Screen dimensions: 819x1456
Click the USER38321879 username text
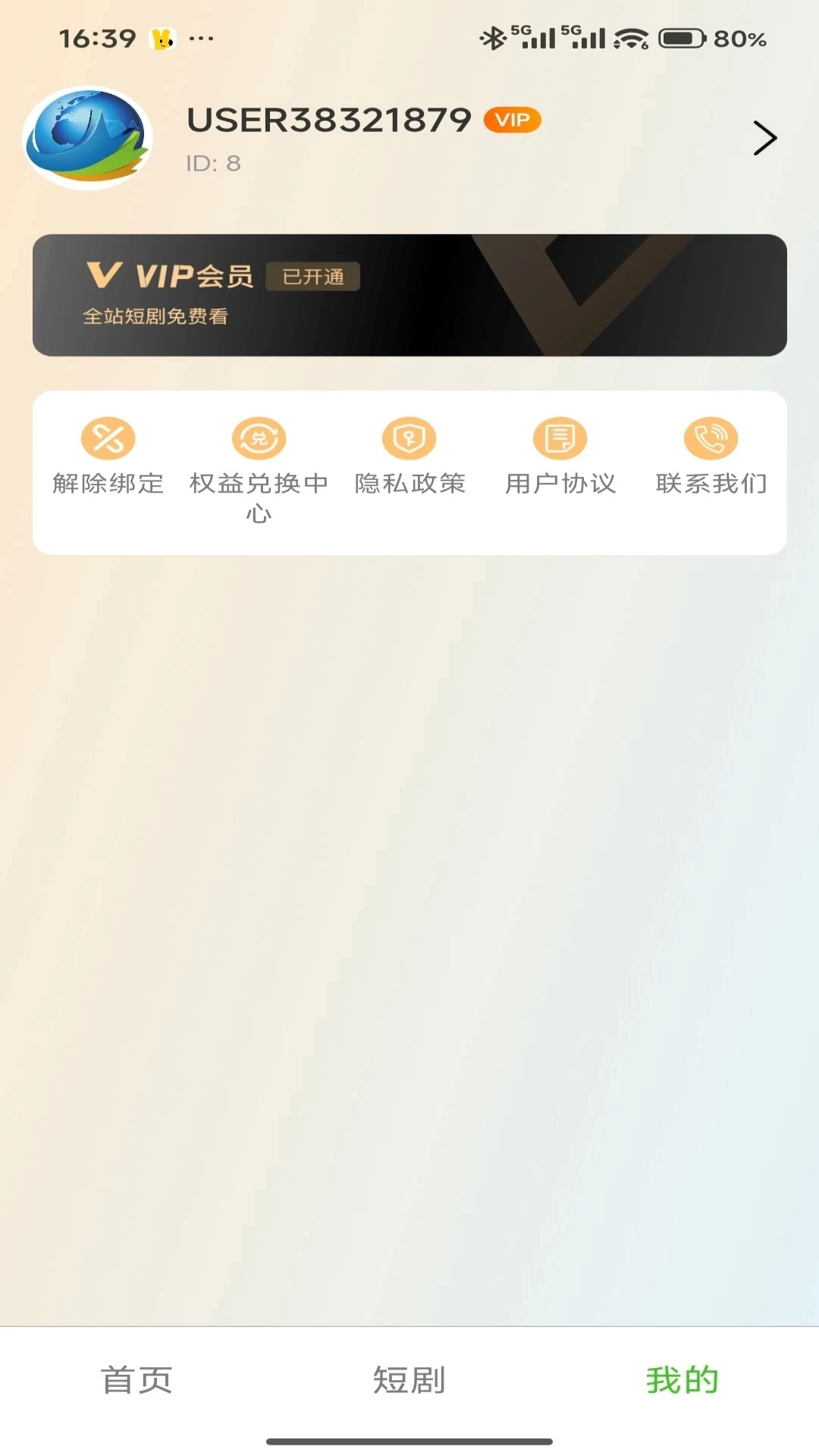click(328, 120)
